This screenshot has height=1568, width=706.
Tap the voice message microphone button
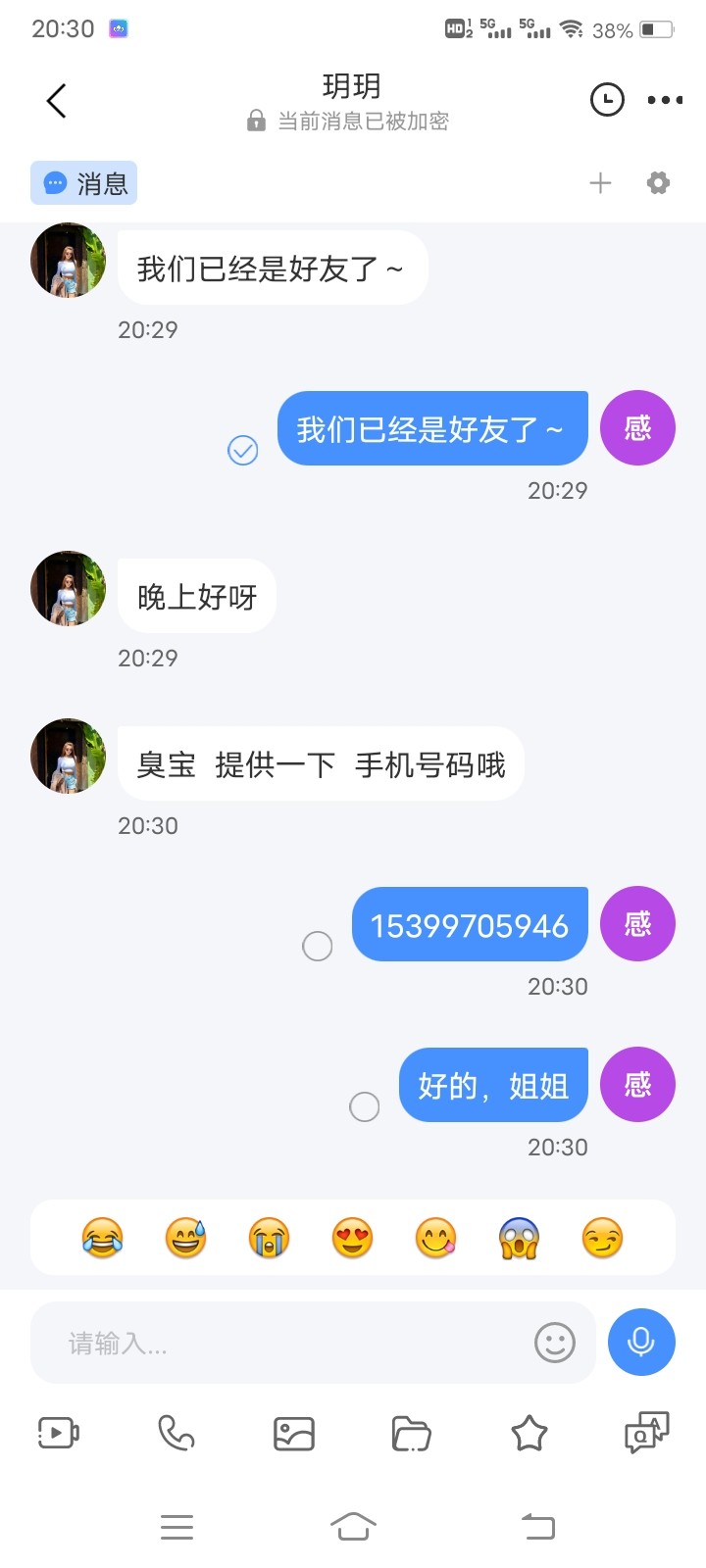[641, 1343]
